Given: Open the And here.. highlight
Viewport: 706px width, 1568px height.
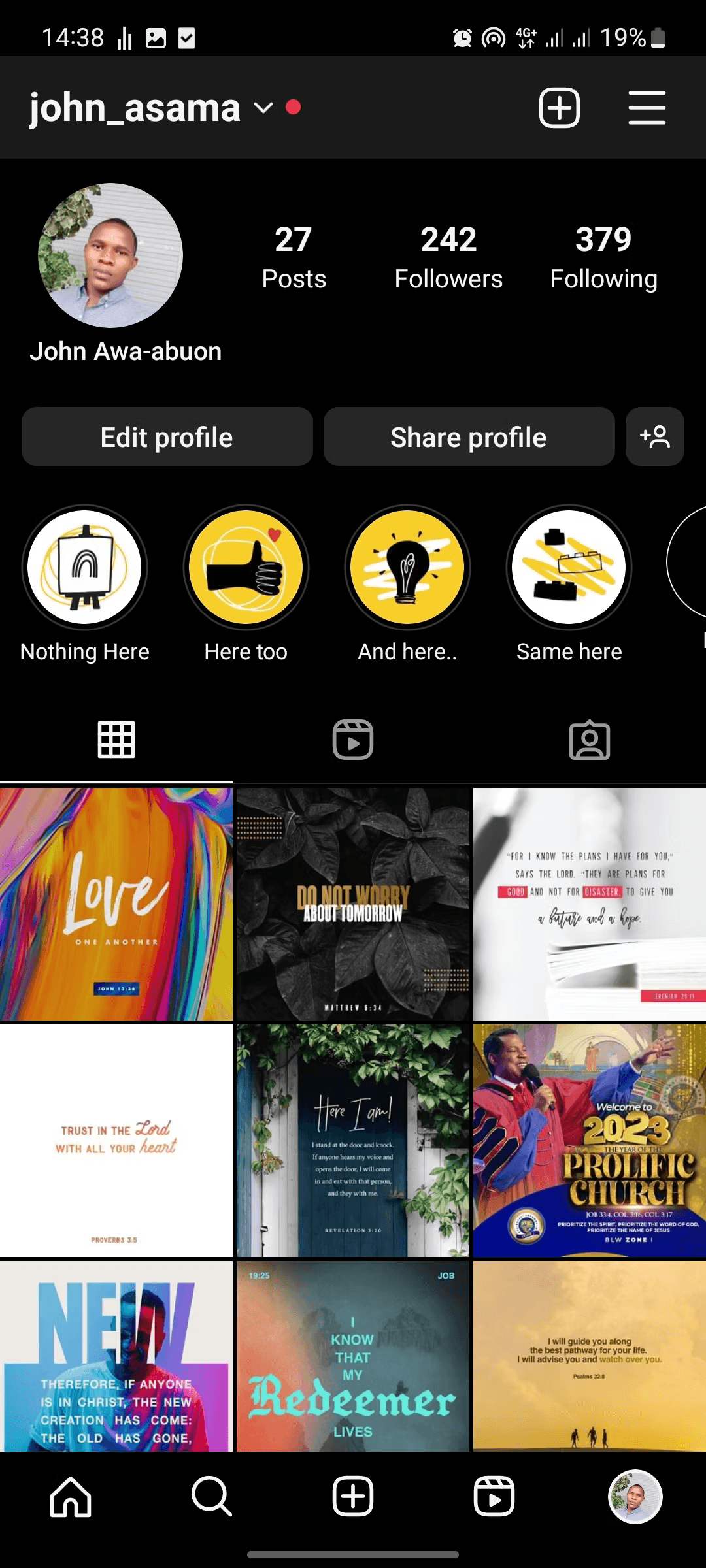Looking at the screenshot, I should coord(407,567).
